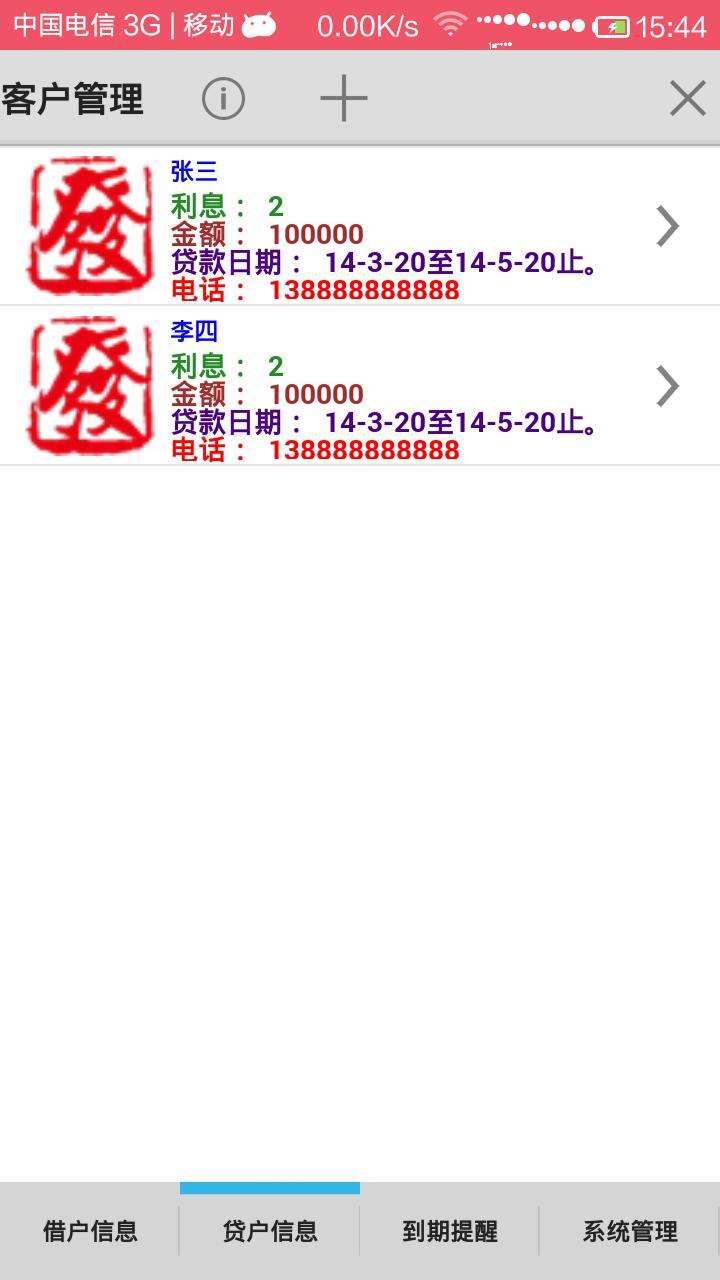Tap the blue tab indicator bar above 贷户信息
This screenshot has height=1280, width=720.
pos(268,1189)
